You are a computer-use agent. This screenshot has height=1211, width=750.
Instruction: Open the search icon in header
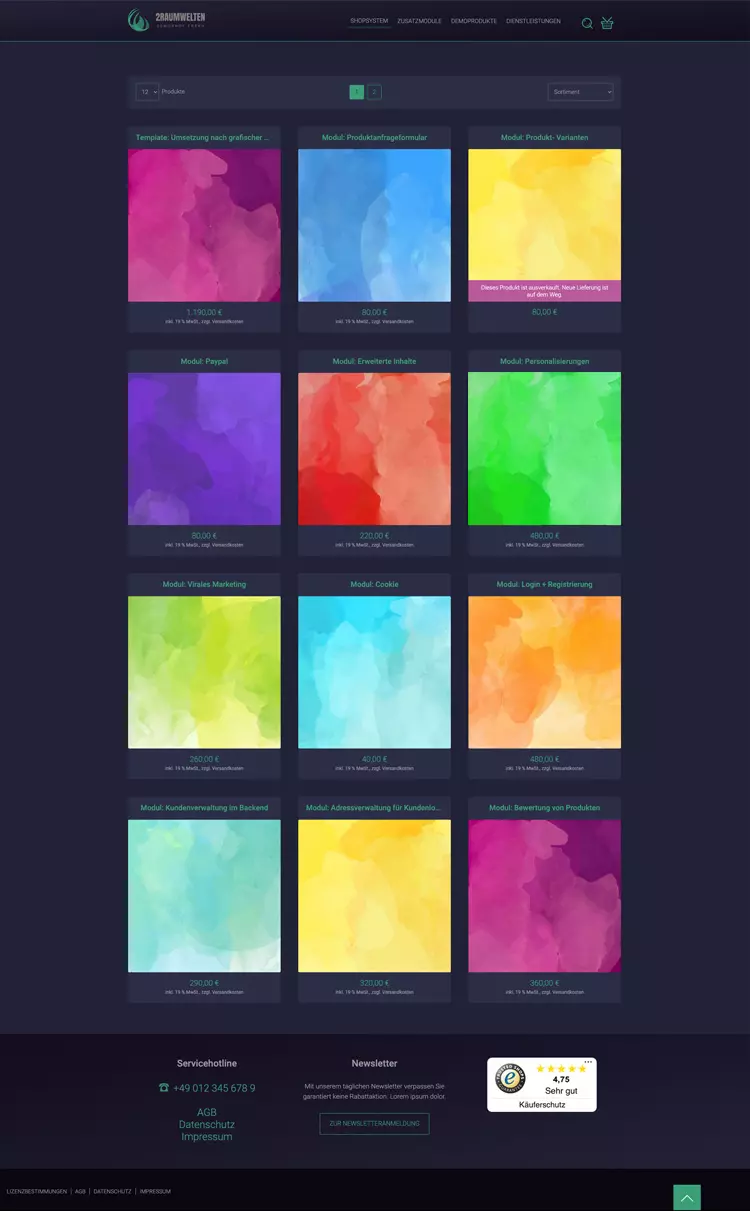587,23
